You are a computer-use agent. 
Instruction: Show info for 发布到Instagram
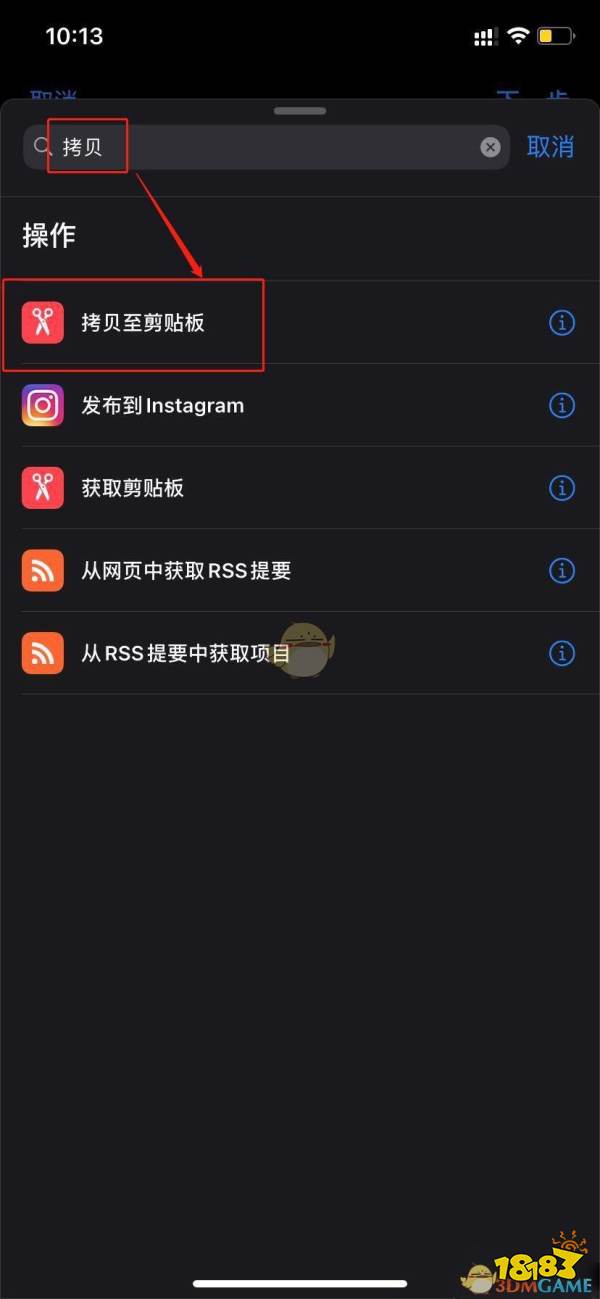click(x=562, y=406)
